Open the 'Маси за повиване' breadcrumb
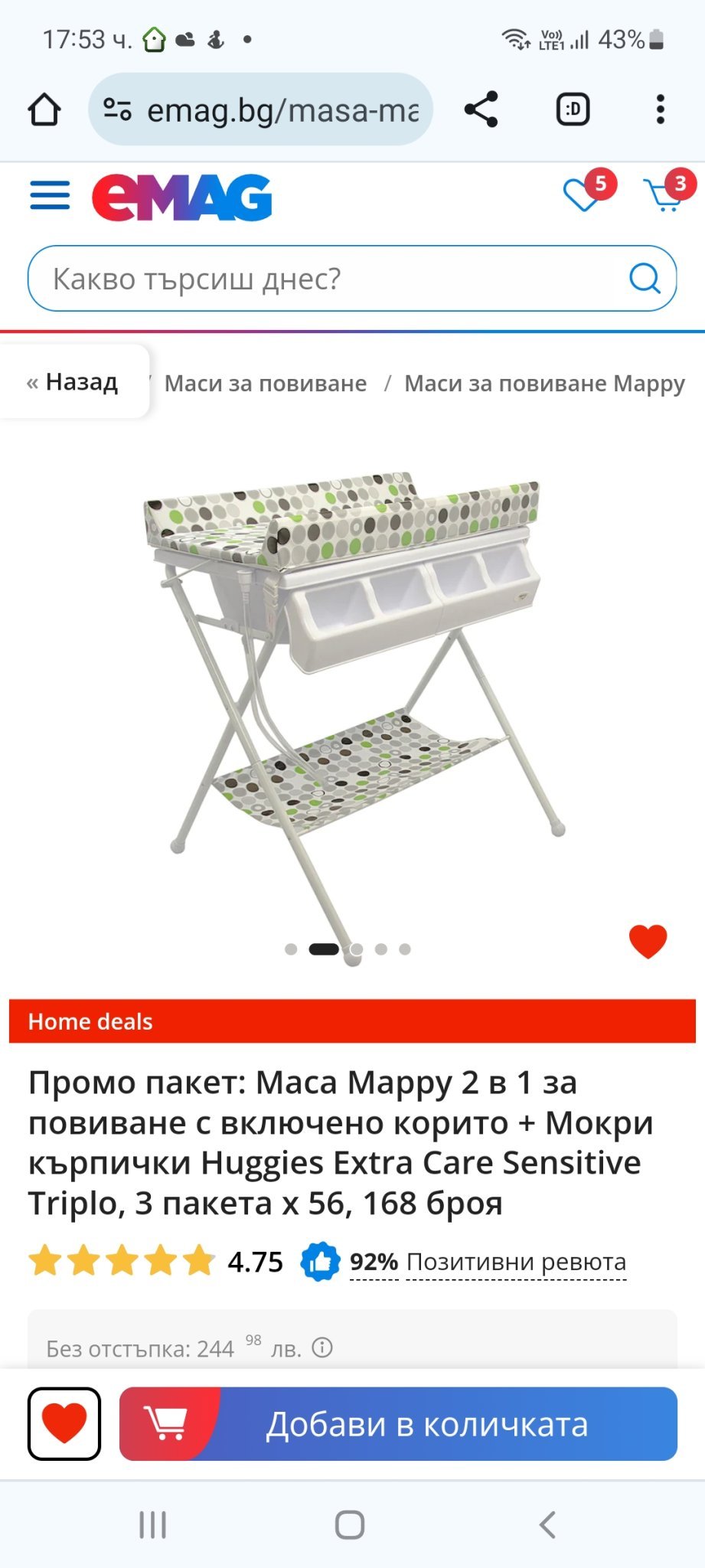The width and height of the screenshot is (705, 1568). [x=266, y=383]
